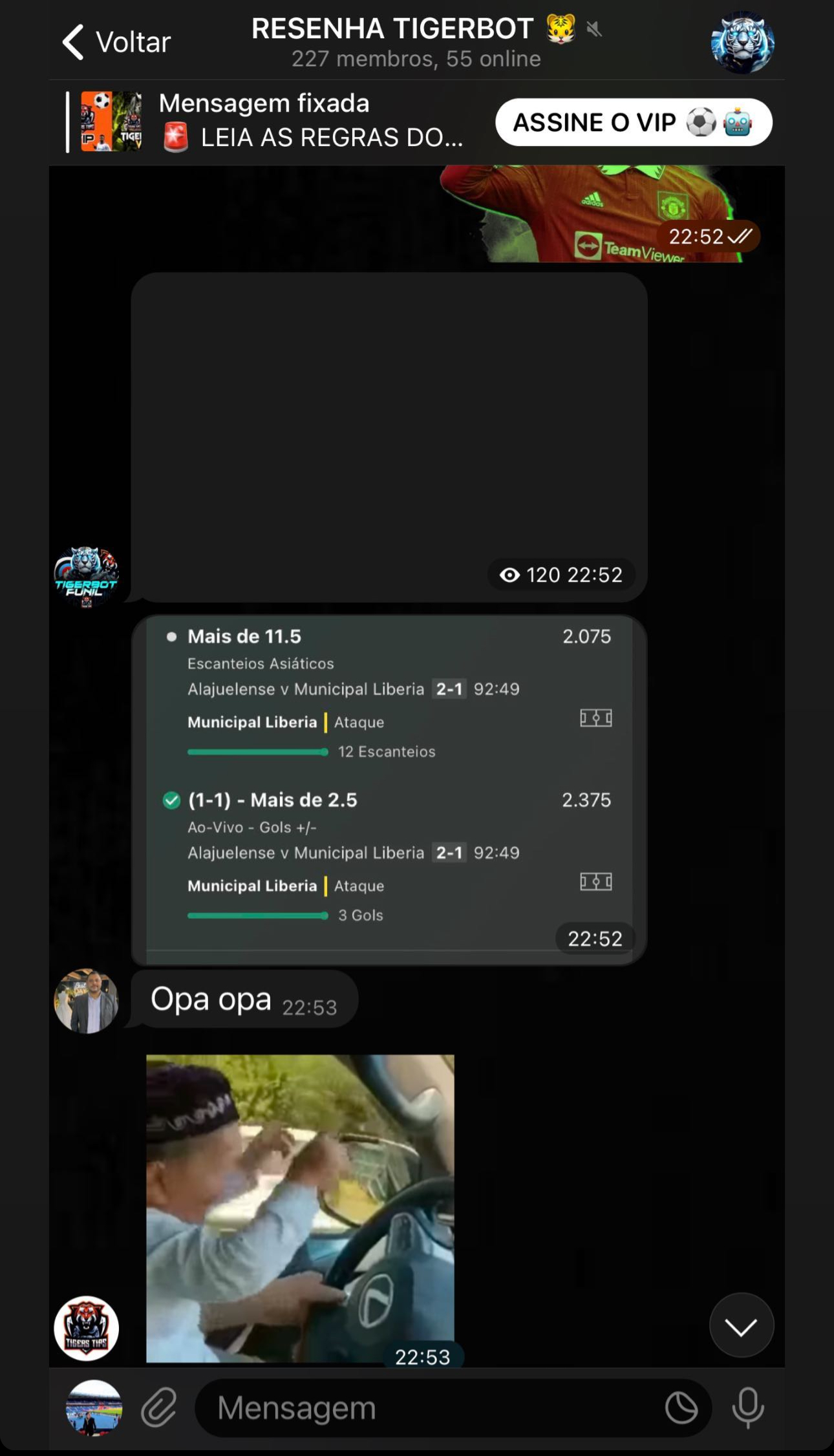The height and width of the screenshot is (1456, 834).
Task: Open the pinned message LEIA AS REGRAS
Action: click(x=310, y=122)
